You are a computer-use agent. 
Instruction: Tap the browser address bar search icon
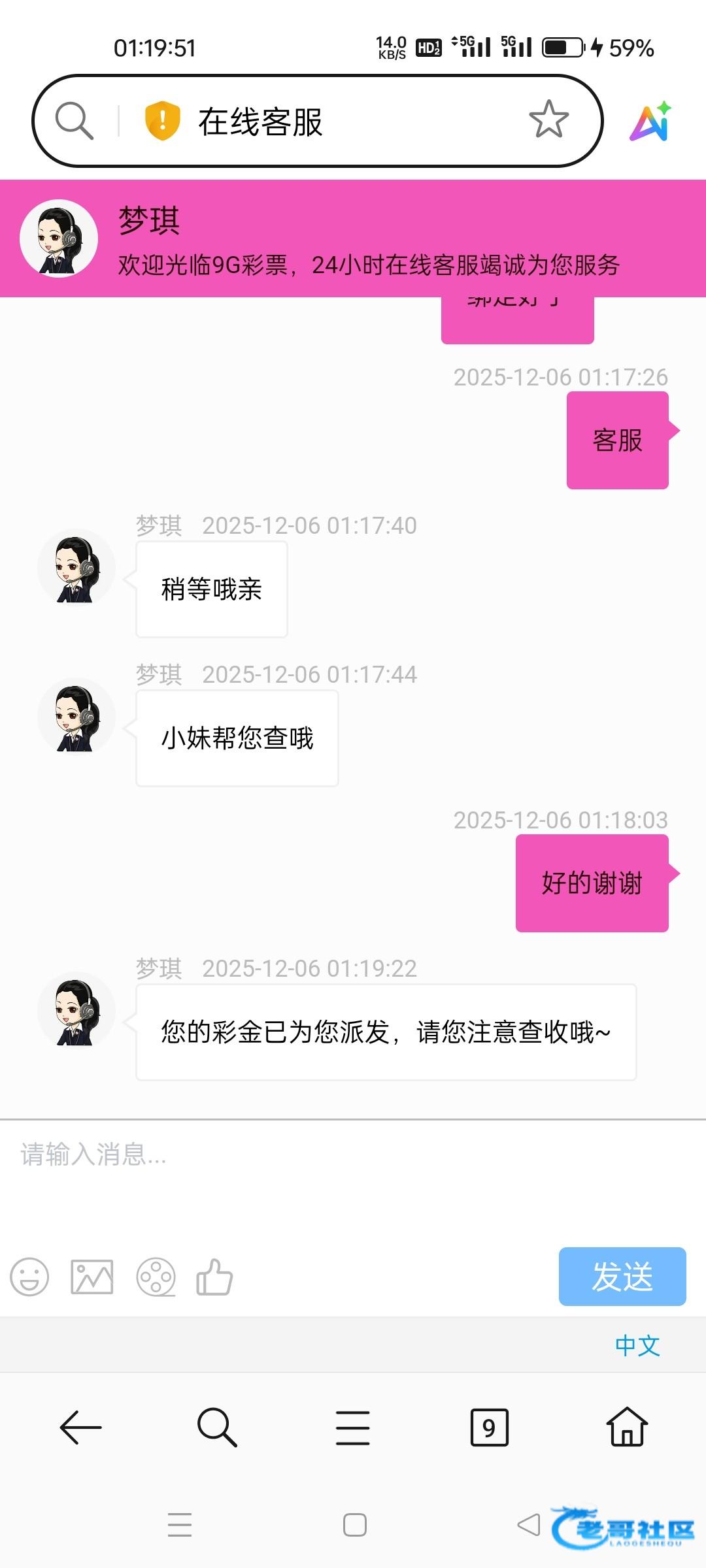tap(74, 120)
